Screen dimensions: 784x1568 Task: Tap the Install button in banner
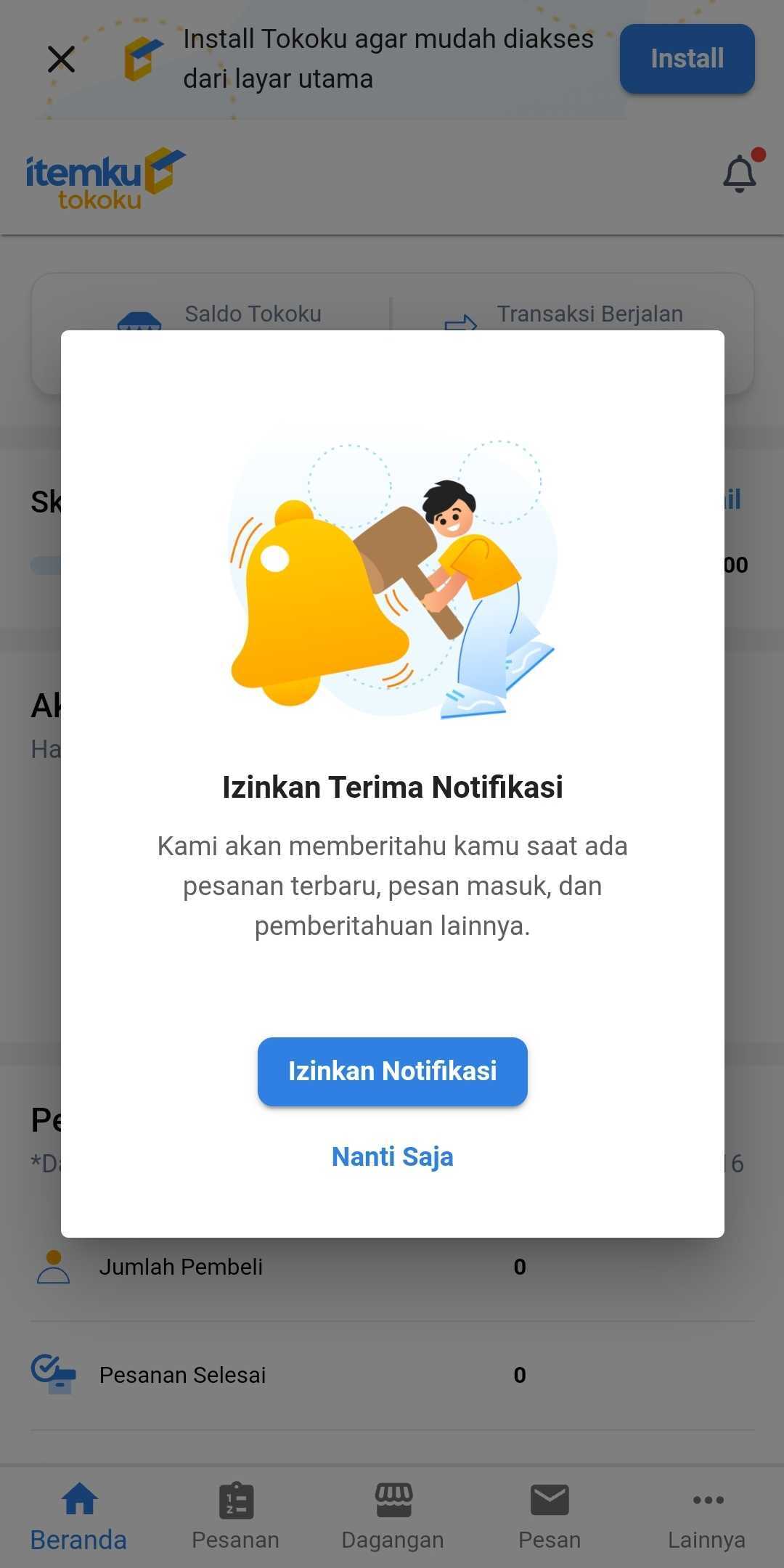(x=687, y=59)
